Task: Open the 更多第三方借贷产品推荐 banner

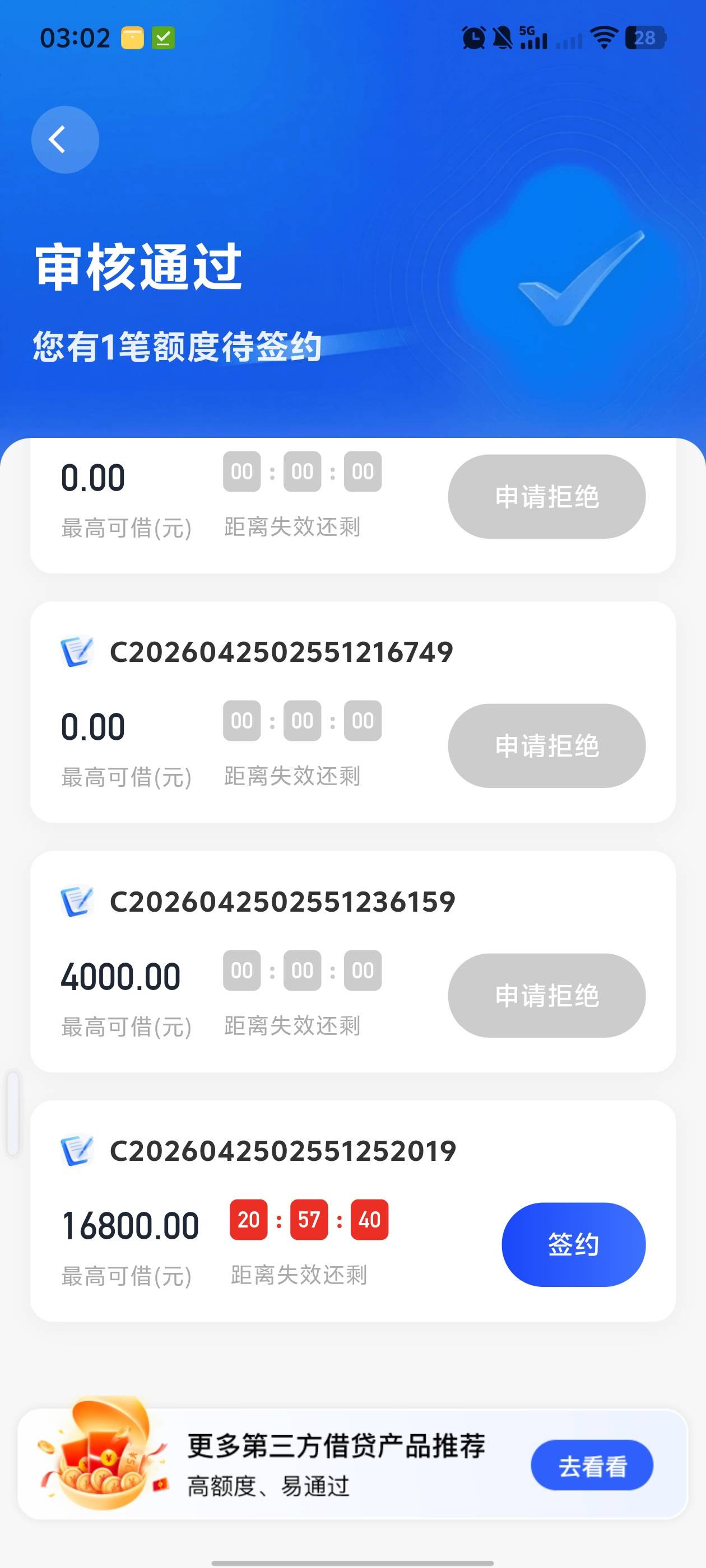Action: pos(335,1463)
